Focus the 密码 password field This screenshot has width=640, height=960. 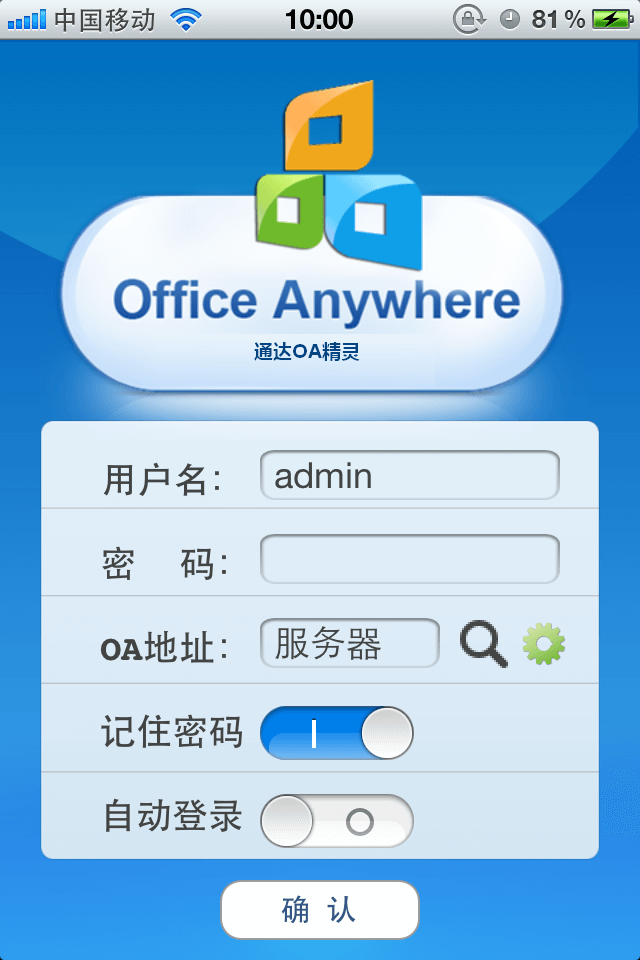[409, 560]
